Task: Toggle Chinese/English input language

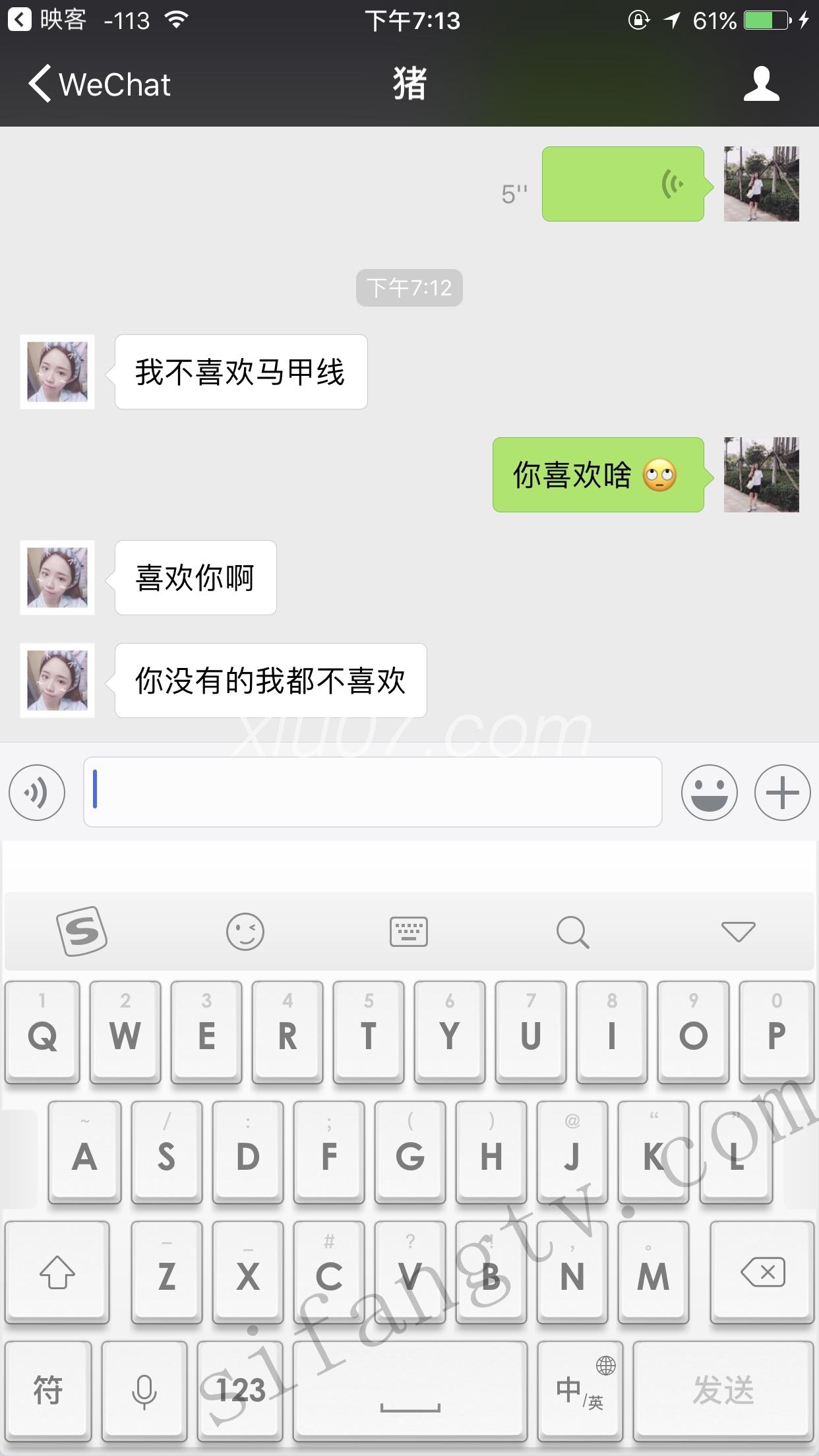Action: (x=580, y=1390)
